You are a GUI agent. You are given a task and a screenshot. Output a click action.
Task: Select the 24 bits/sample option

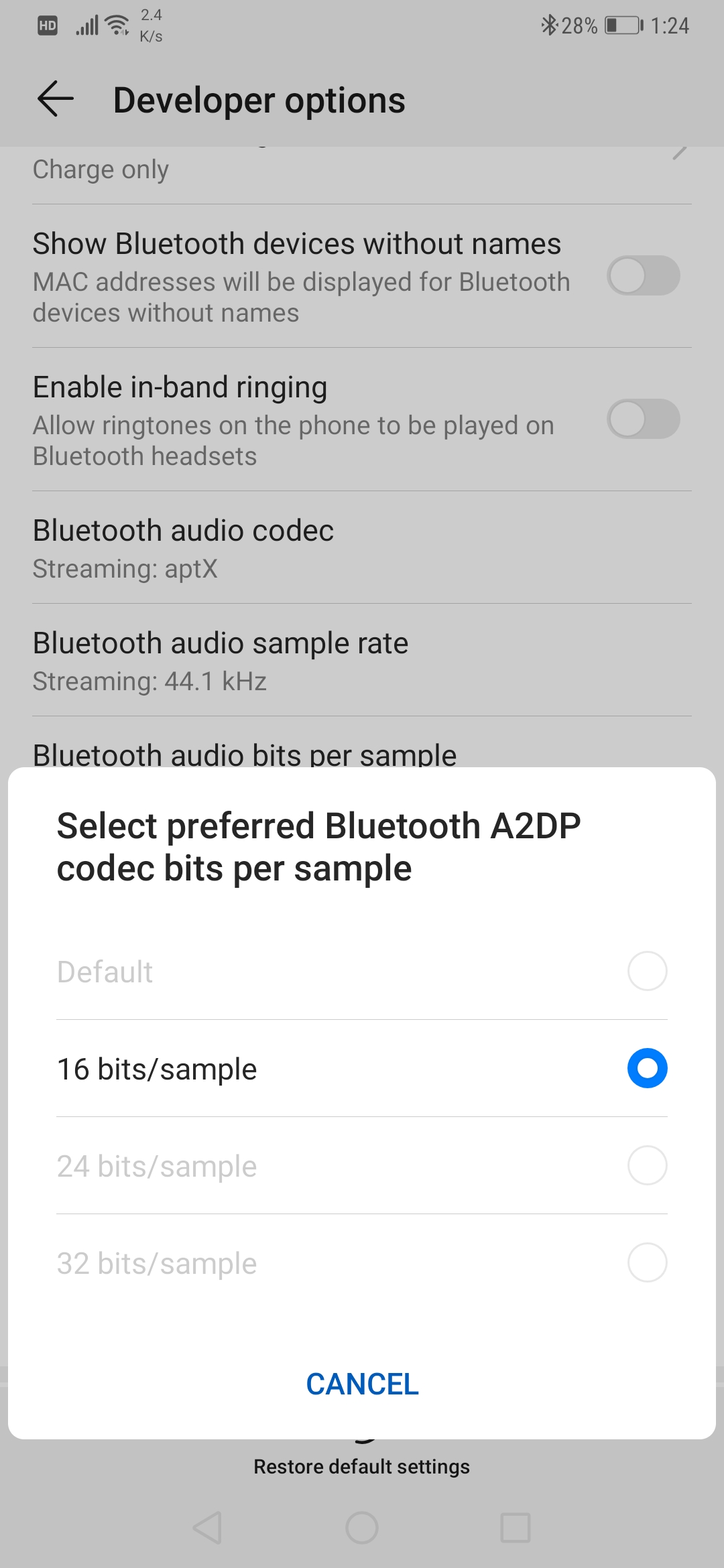[x=362, y=1165]
